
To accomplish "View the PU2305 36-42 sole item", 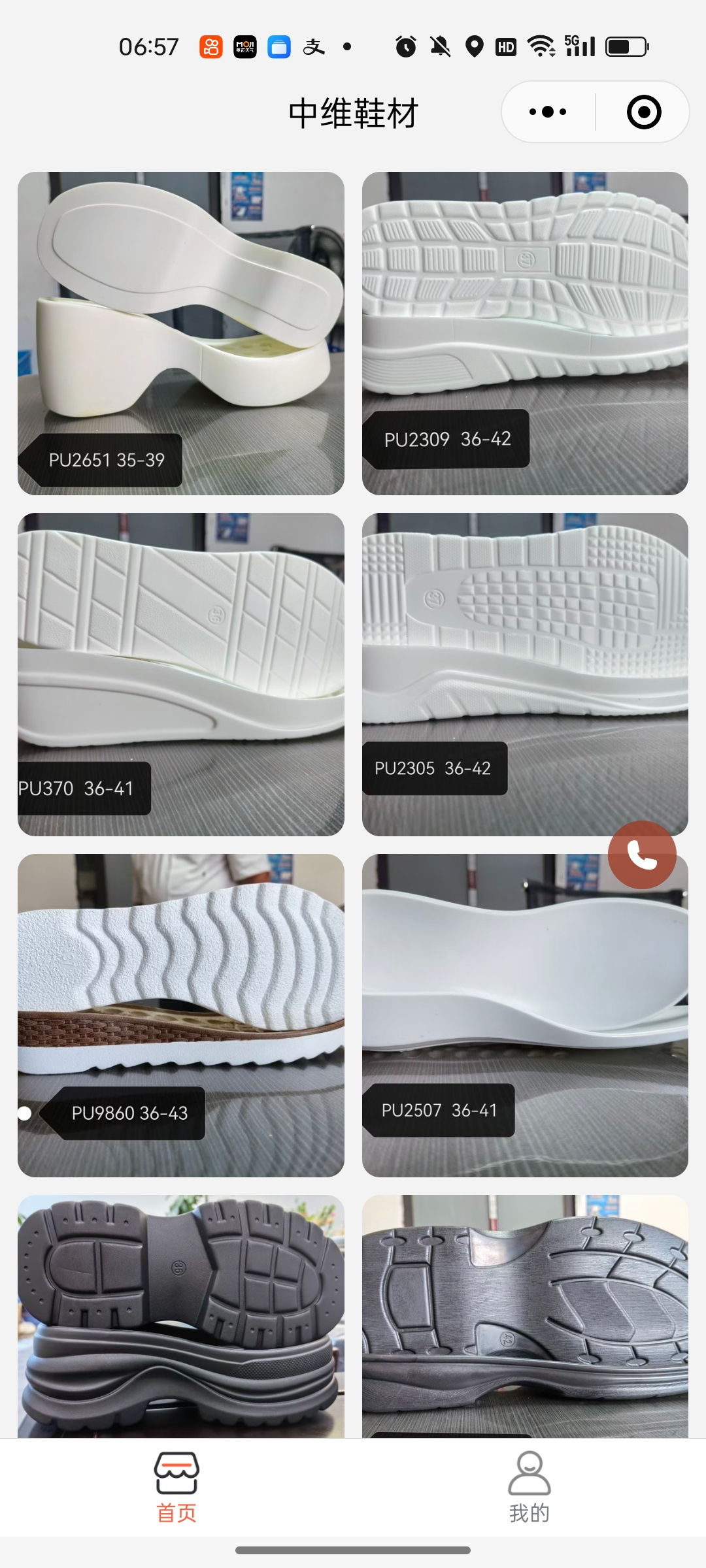I will point(525,674).
